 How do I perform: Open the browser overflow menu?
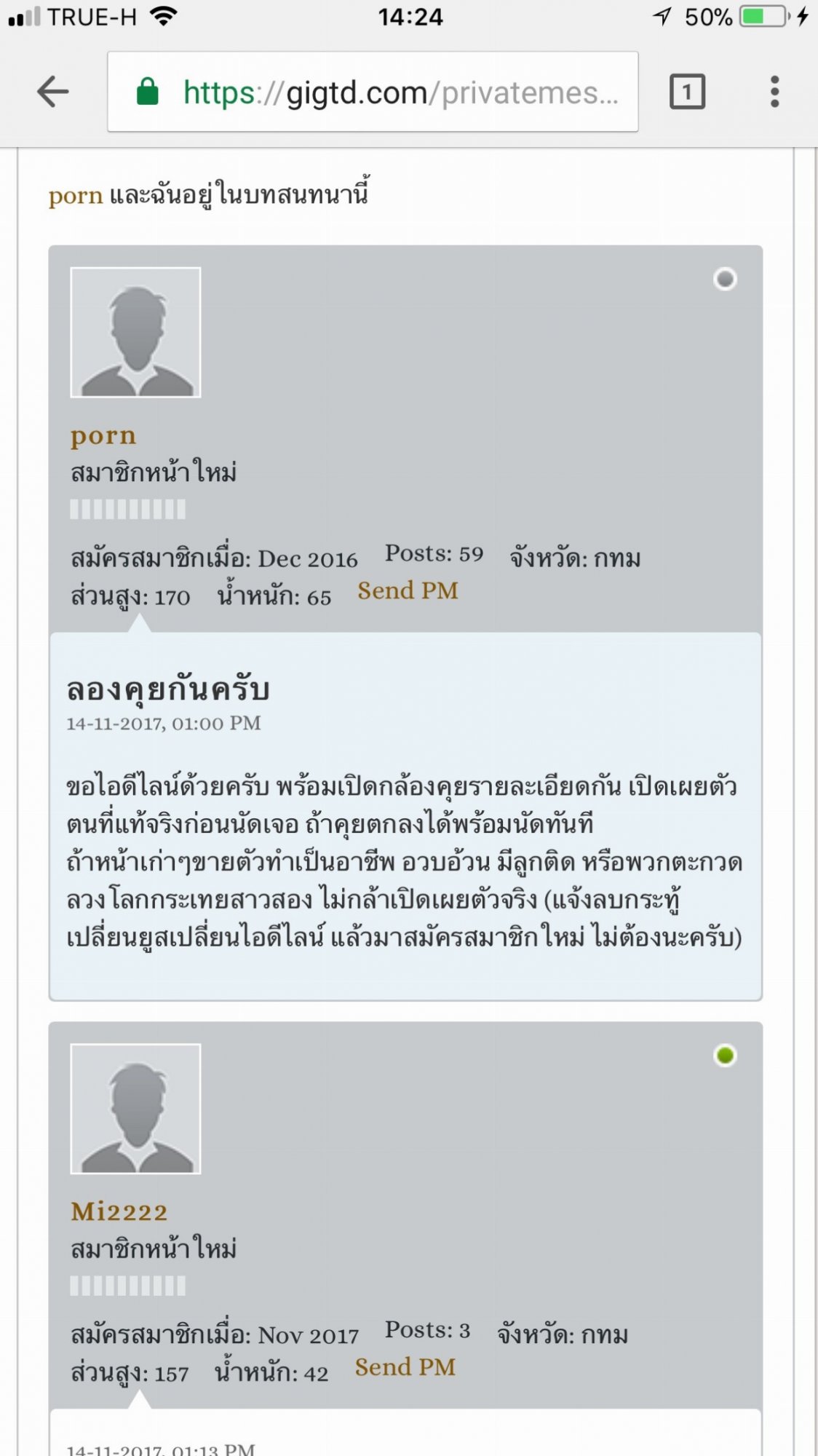point(774,92)
